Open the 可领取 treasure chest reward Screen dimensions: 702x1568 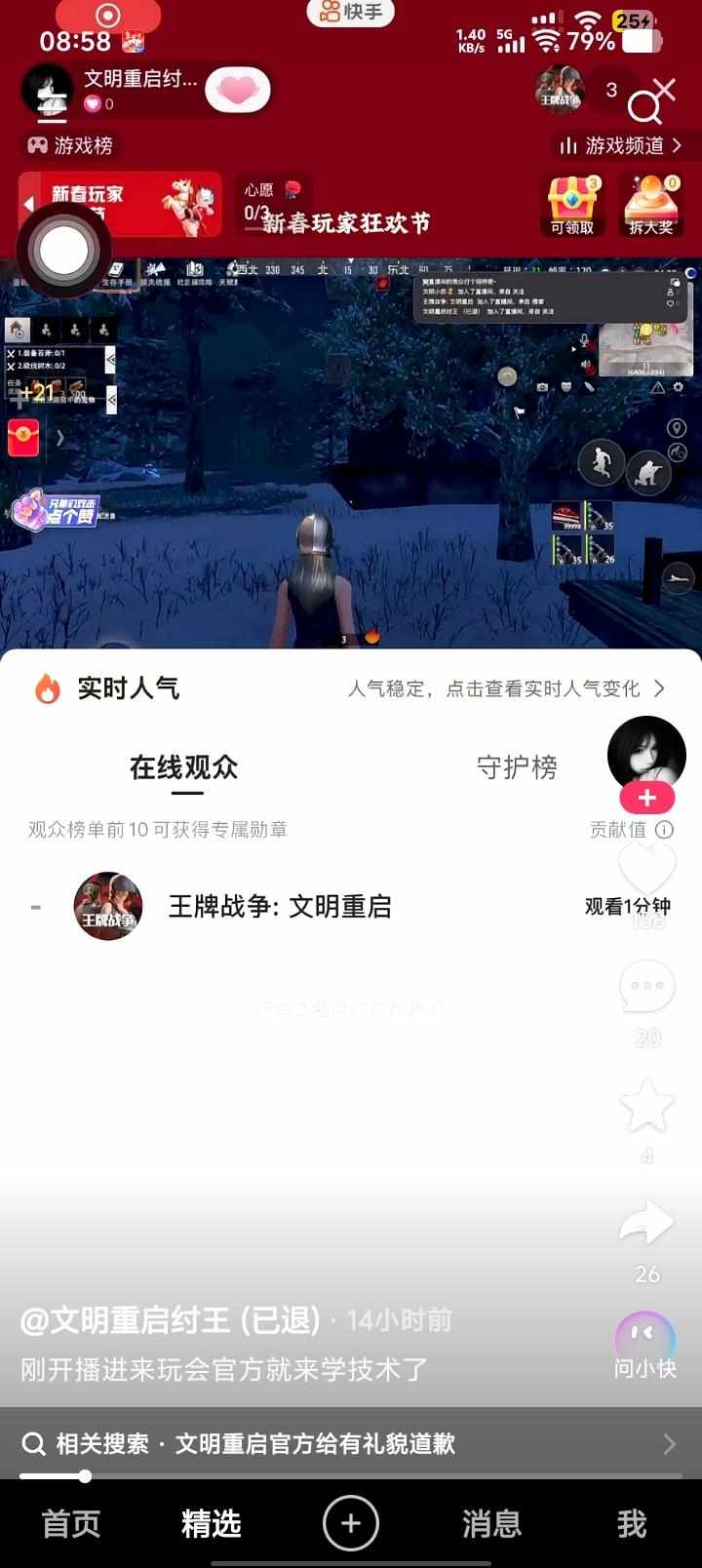click(x=572, y=206)
